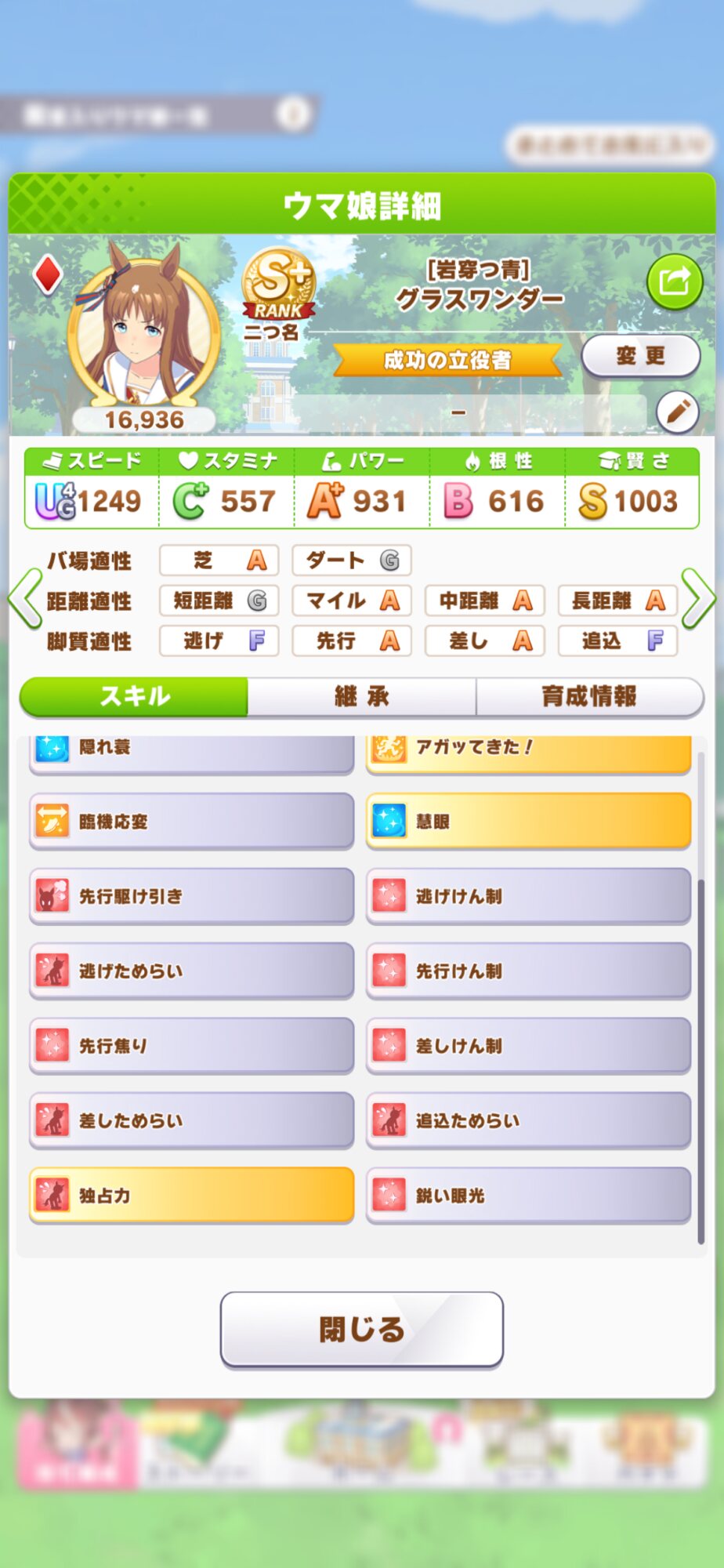Open the 先行駆け引き skill

pyautogui.click(x=191, y=896)
